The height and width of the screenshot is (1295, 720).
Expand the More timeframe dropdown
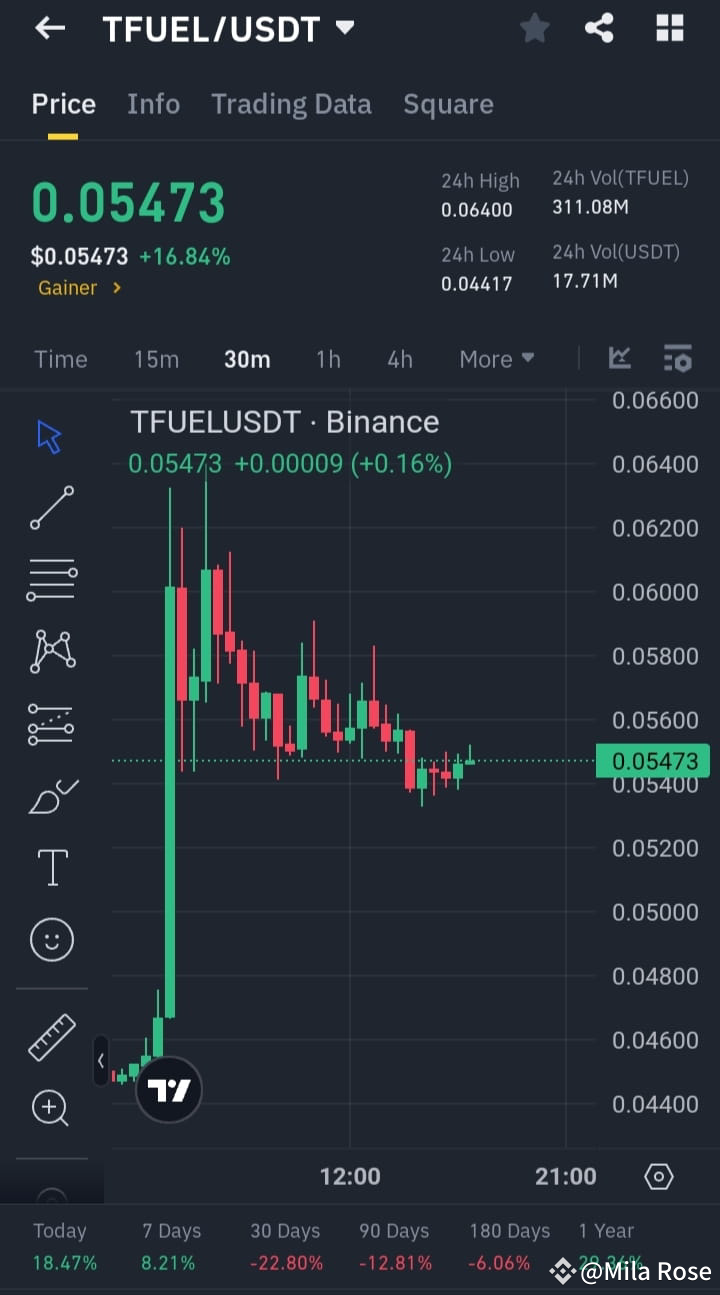click(x=496, y=359)
